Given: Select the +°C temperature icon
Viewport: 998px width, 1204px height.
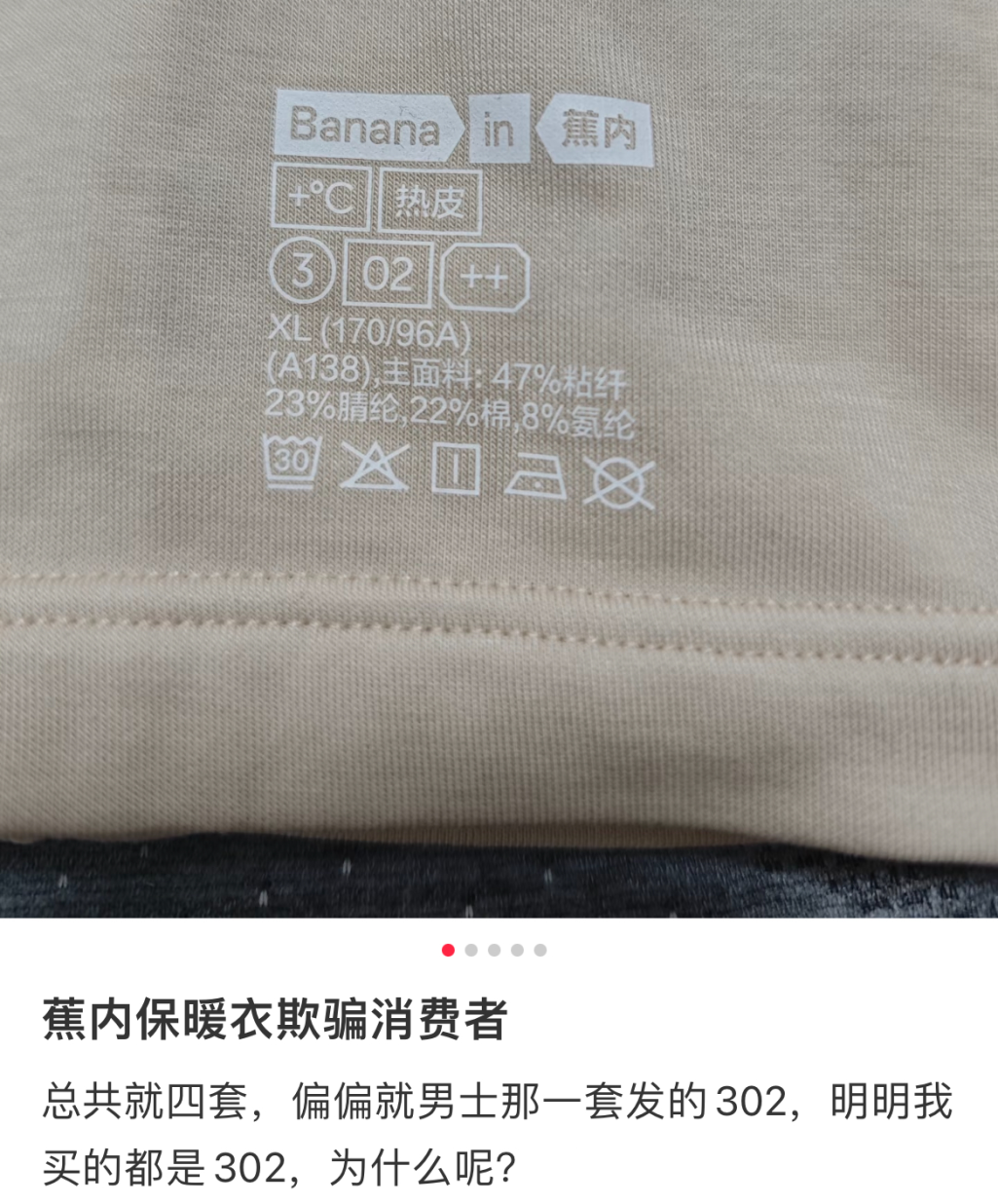Looking at the screenshot, I should [x=319, y=199].
